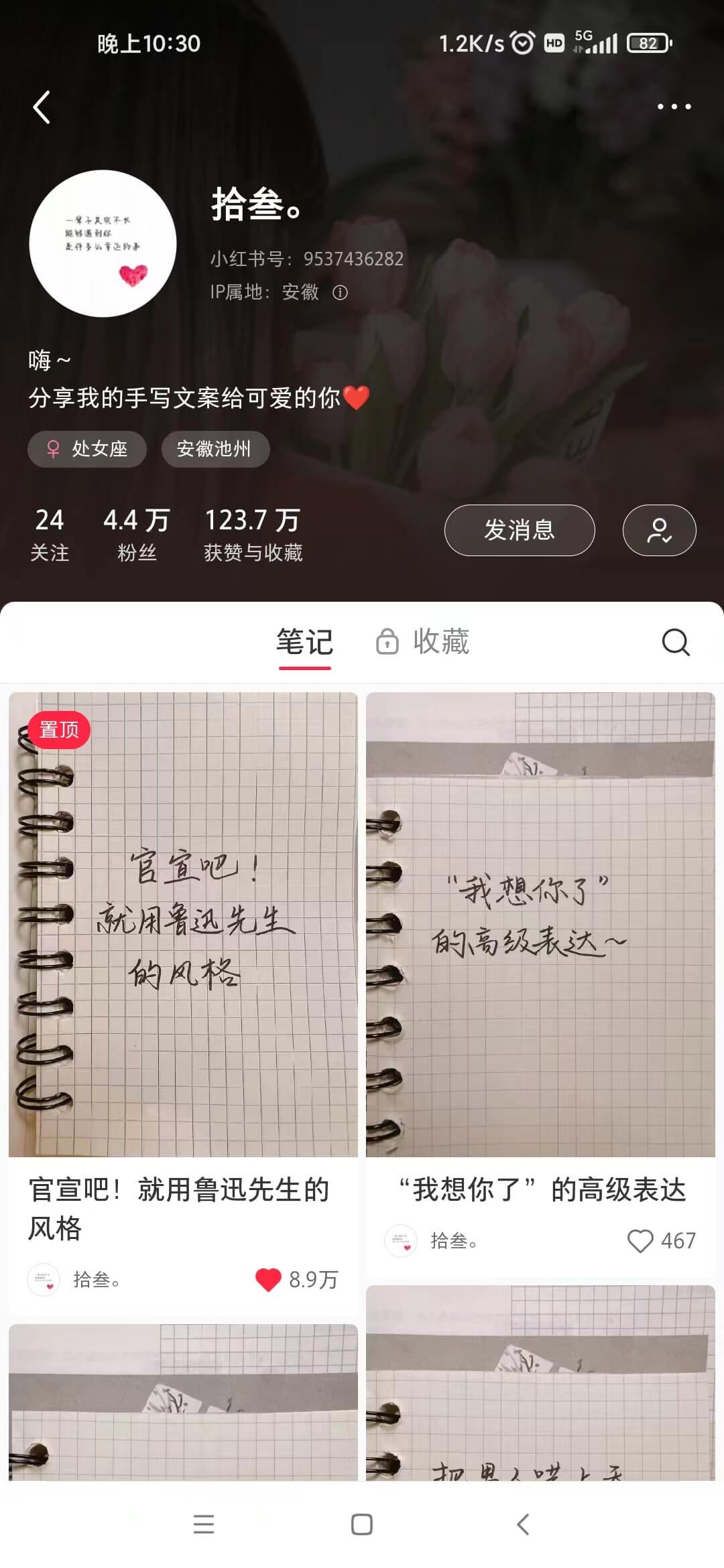The width and height of the screenshot is (724, 1568).
Task: Go back using the top-left arrow
Action: (42, 107)
